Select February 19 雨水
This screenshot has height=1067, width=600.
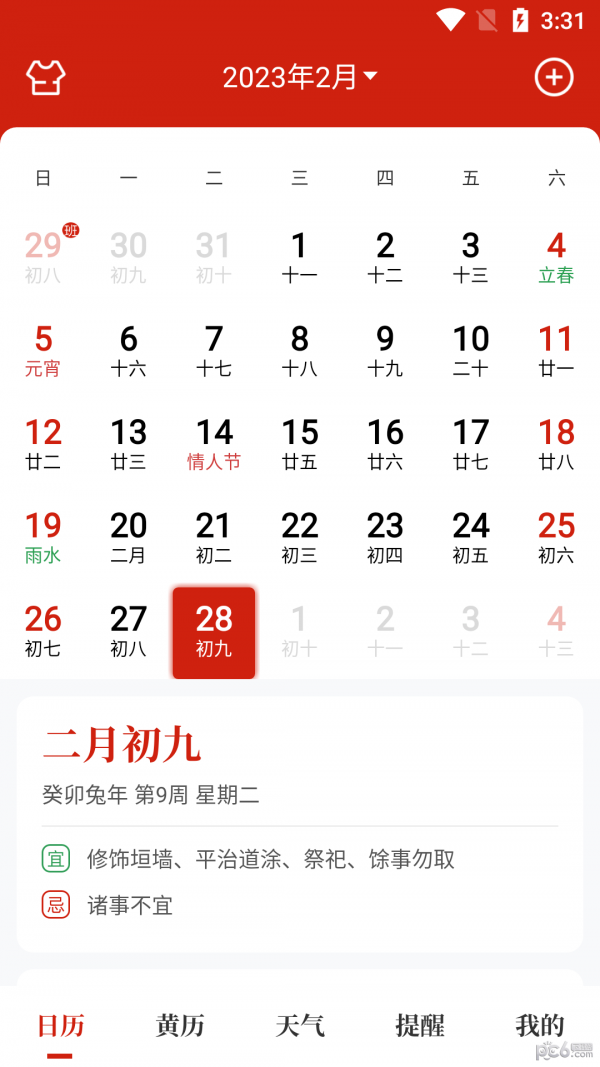click(43, 537)
